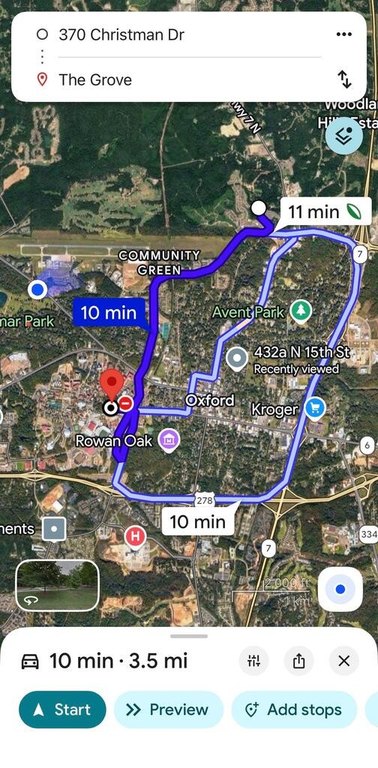Start navigation
378x768 pixels.
[x=62, y=710]
